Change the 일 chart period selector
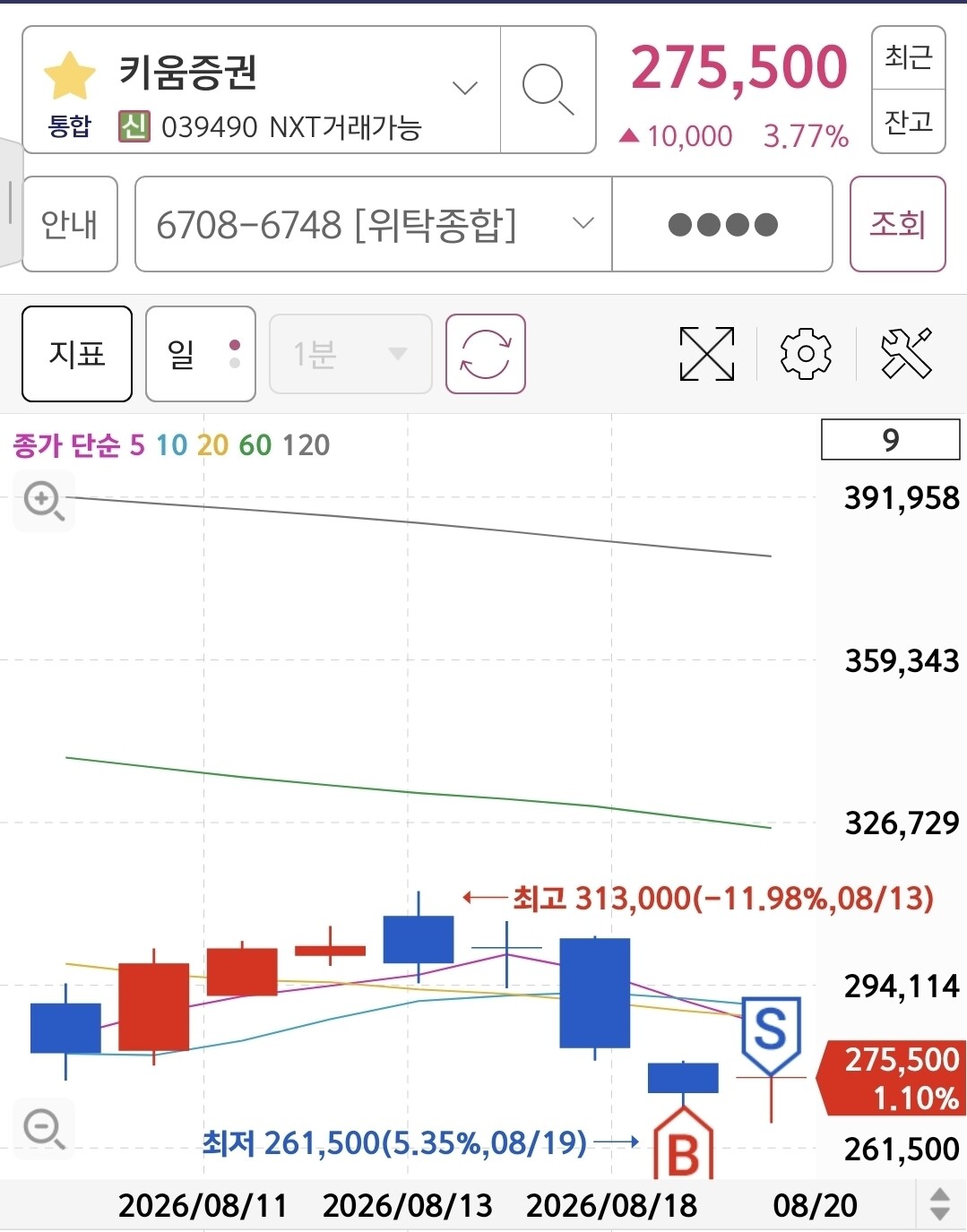 [x=201, y=354]
